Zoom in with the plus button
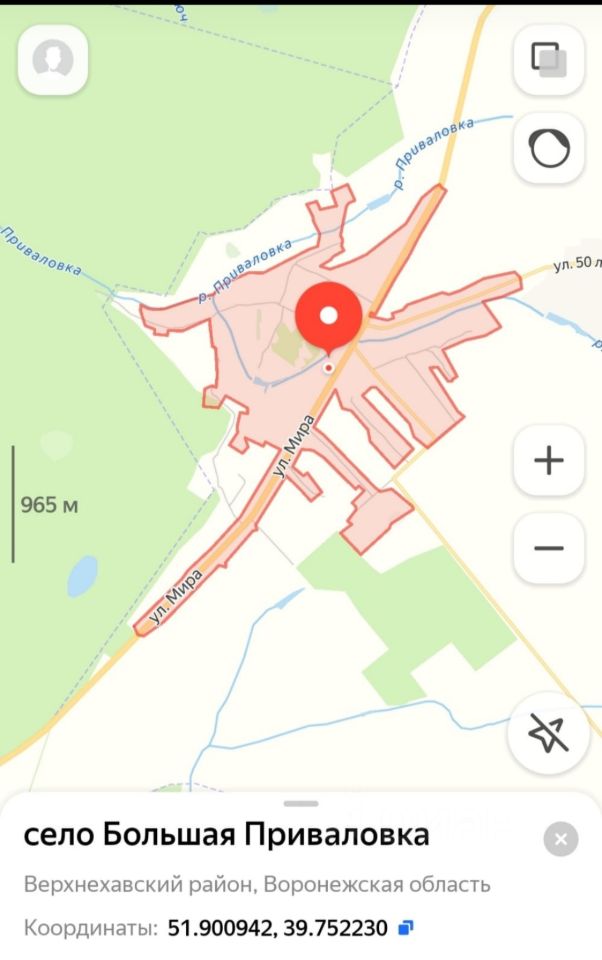The image size is (602, 960). click(548, 461)
